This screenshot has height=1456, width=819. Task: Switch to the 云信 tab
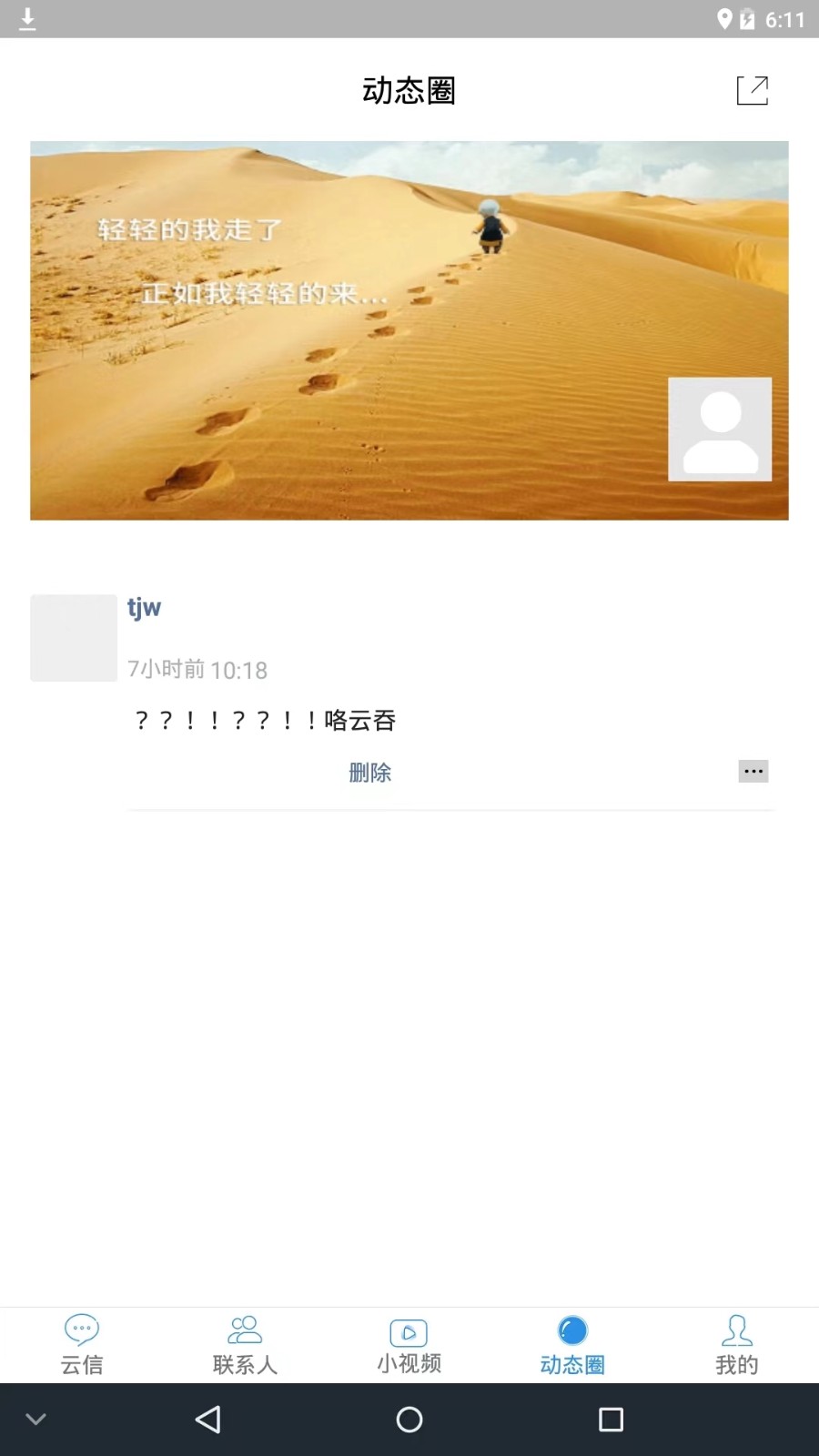point(82,1344)
